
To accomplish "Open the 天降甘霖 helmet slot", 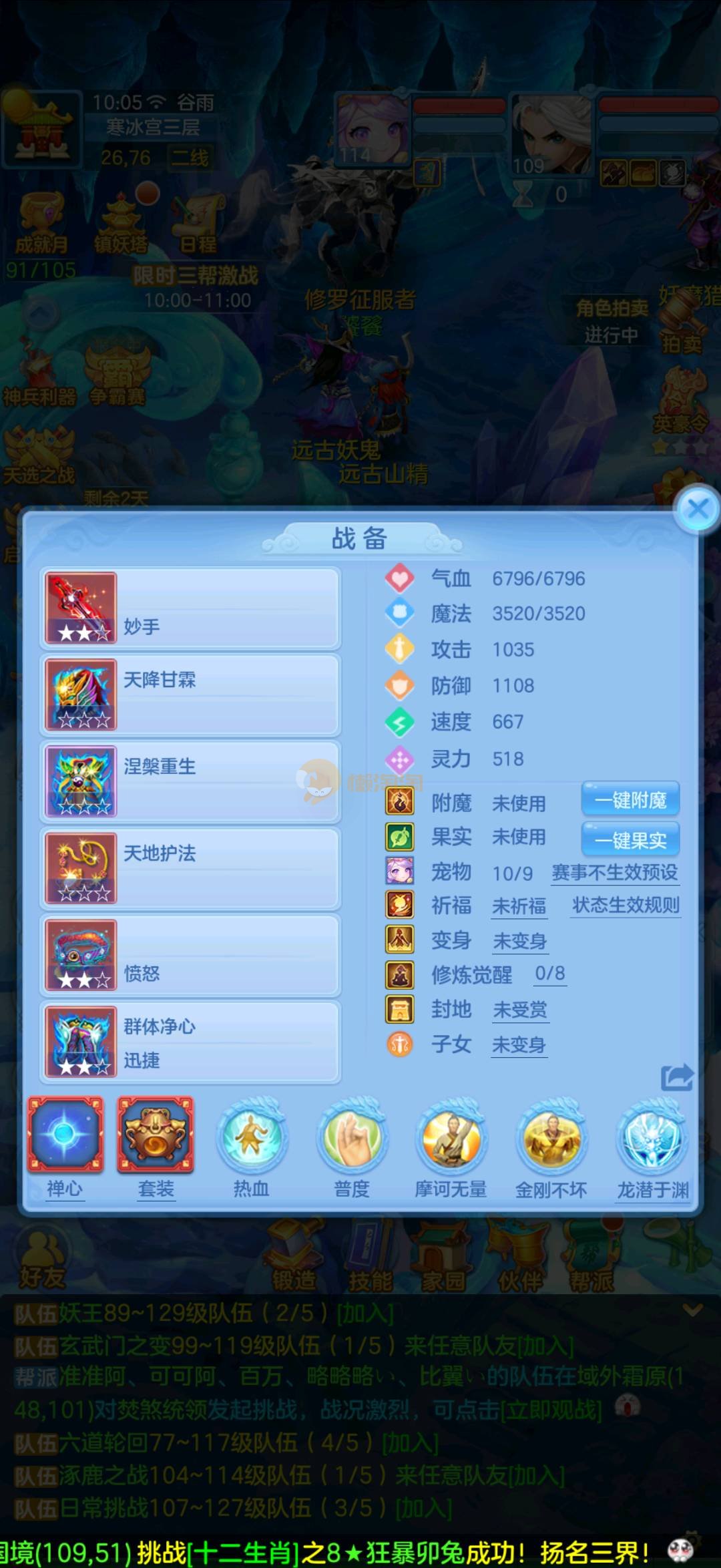I will click(190, 695).
